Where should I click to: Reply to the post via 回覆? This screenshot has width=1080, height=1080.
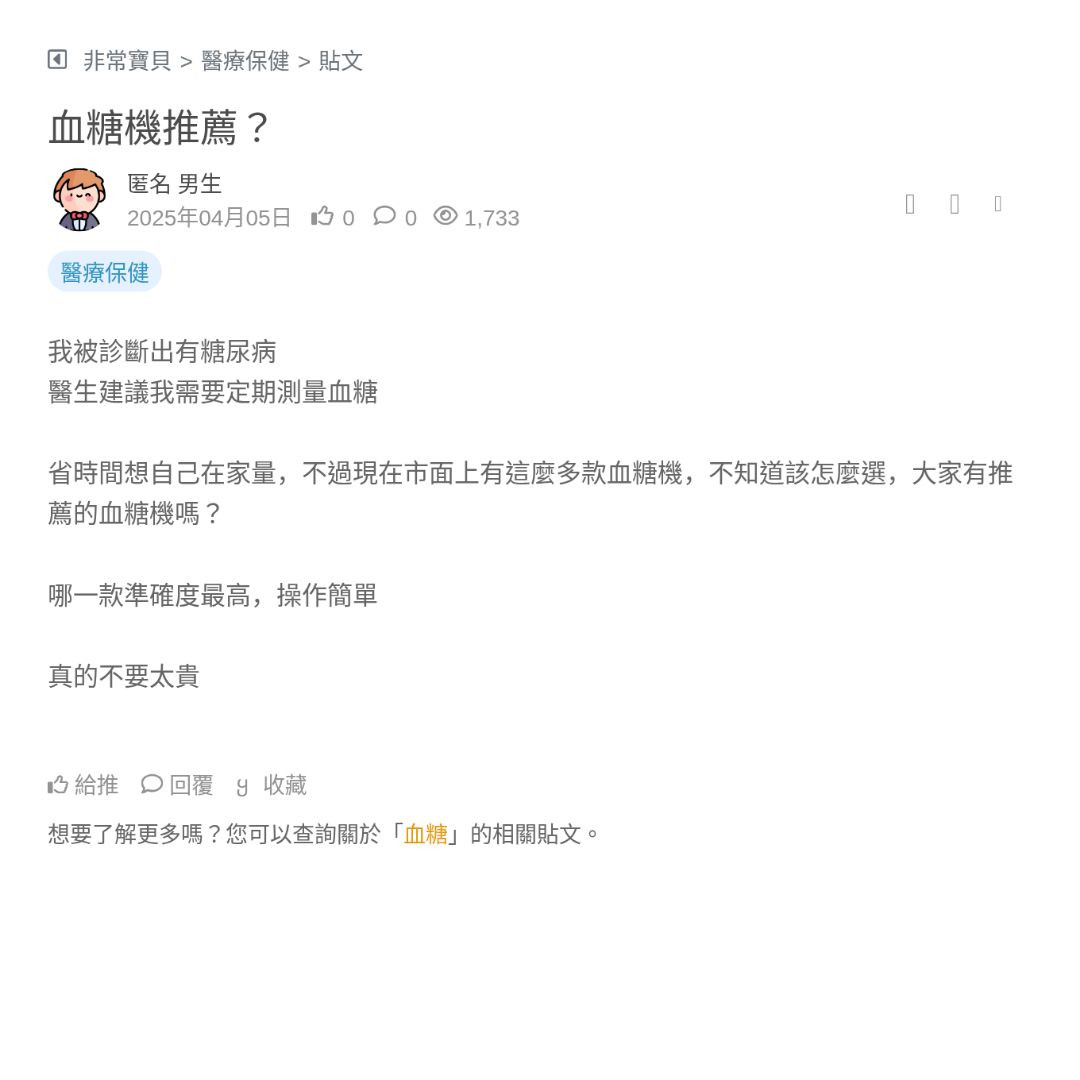[178, 785]
